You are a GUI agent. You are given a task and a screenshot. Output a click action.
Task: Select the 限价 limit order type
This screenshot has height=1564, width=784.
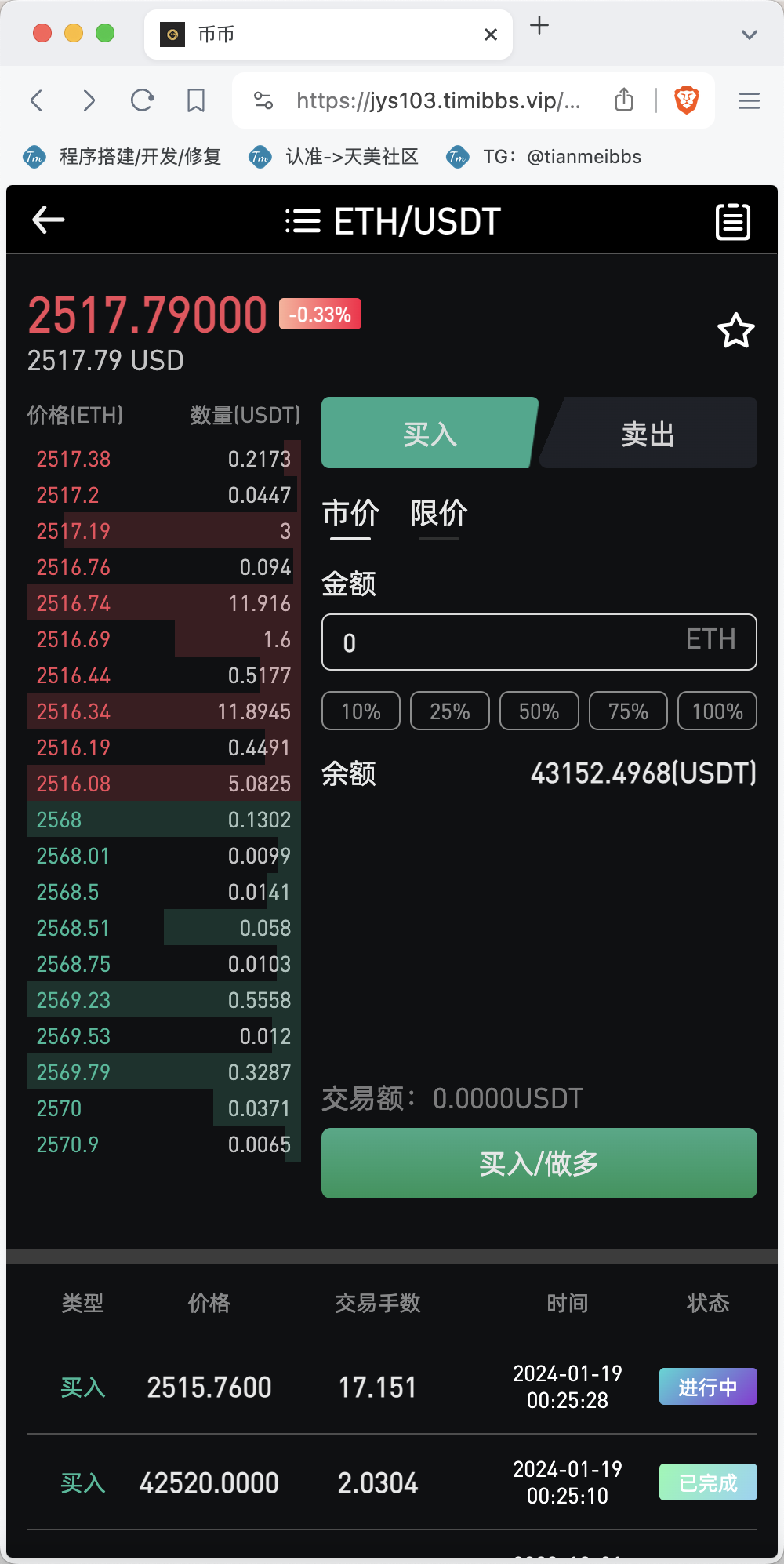439,515
